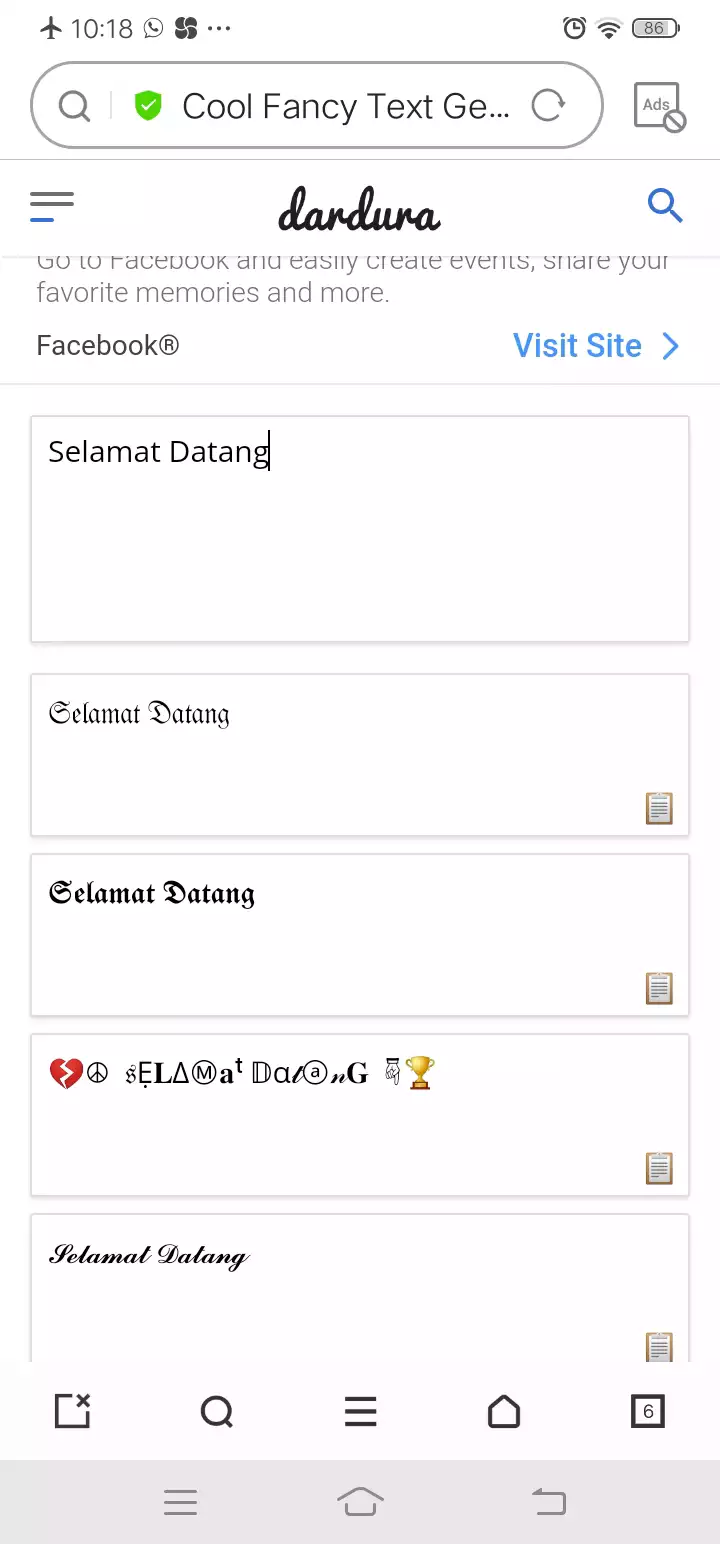Go to browser home page
The height and width of the screenshot is (1544, 720).
coord(504,1411)
